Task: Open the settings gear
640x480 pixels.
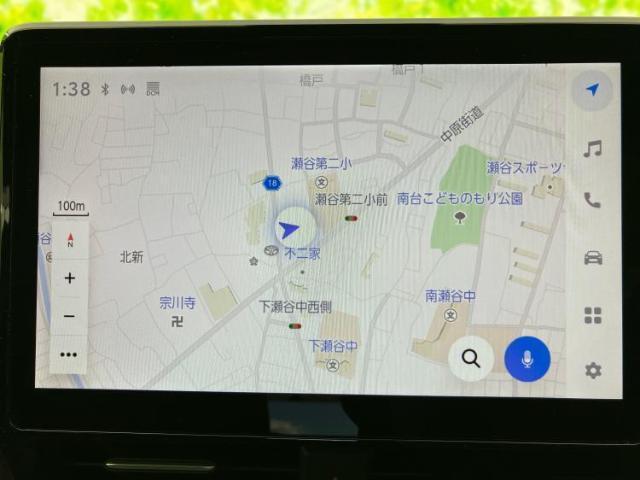Action: tap(593, 371)
